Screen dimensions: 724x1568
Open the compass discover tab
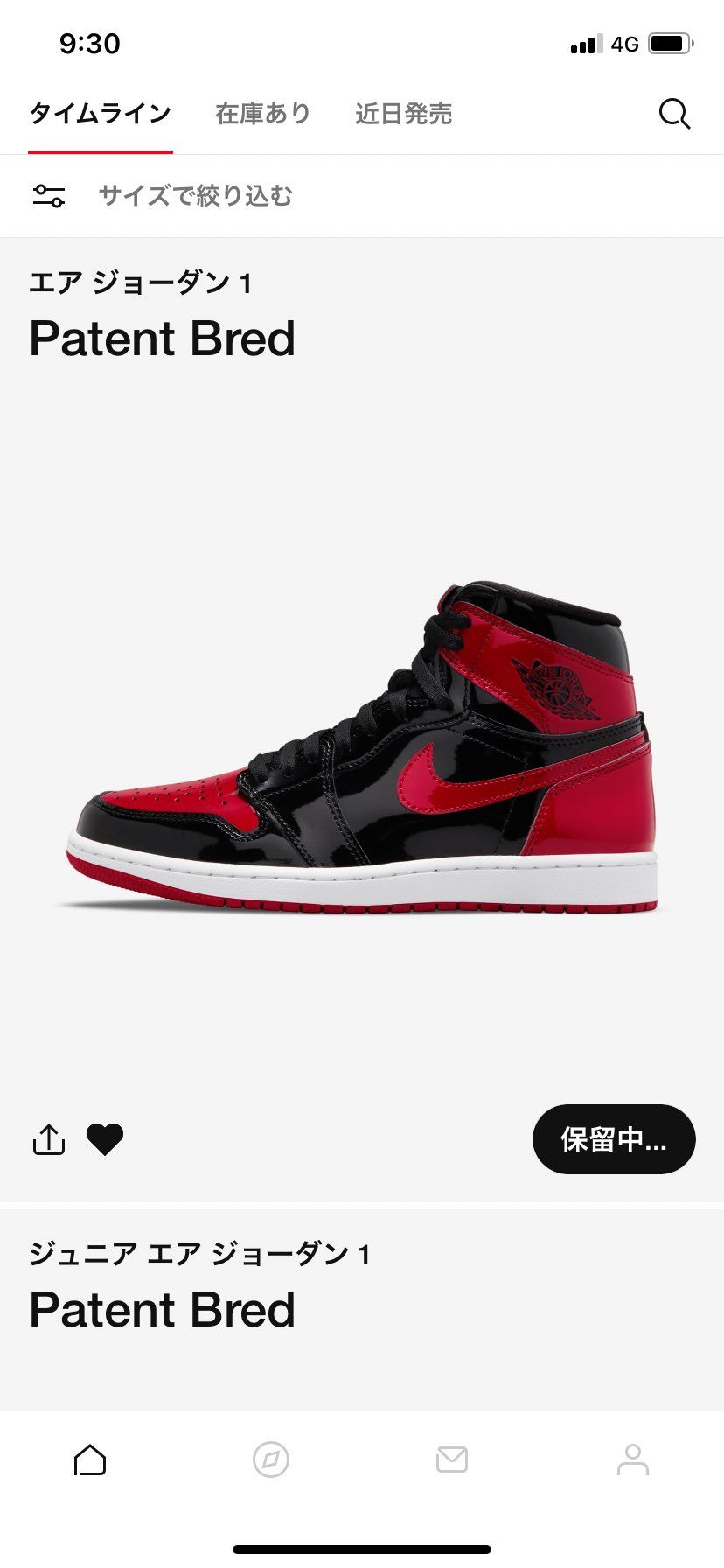click(271, 1459)
